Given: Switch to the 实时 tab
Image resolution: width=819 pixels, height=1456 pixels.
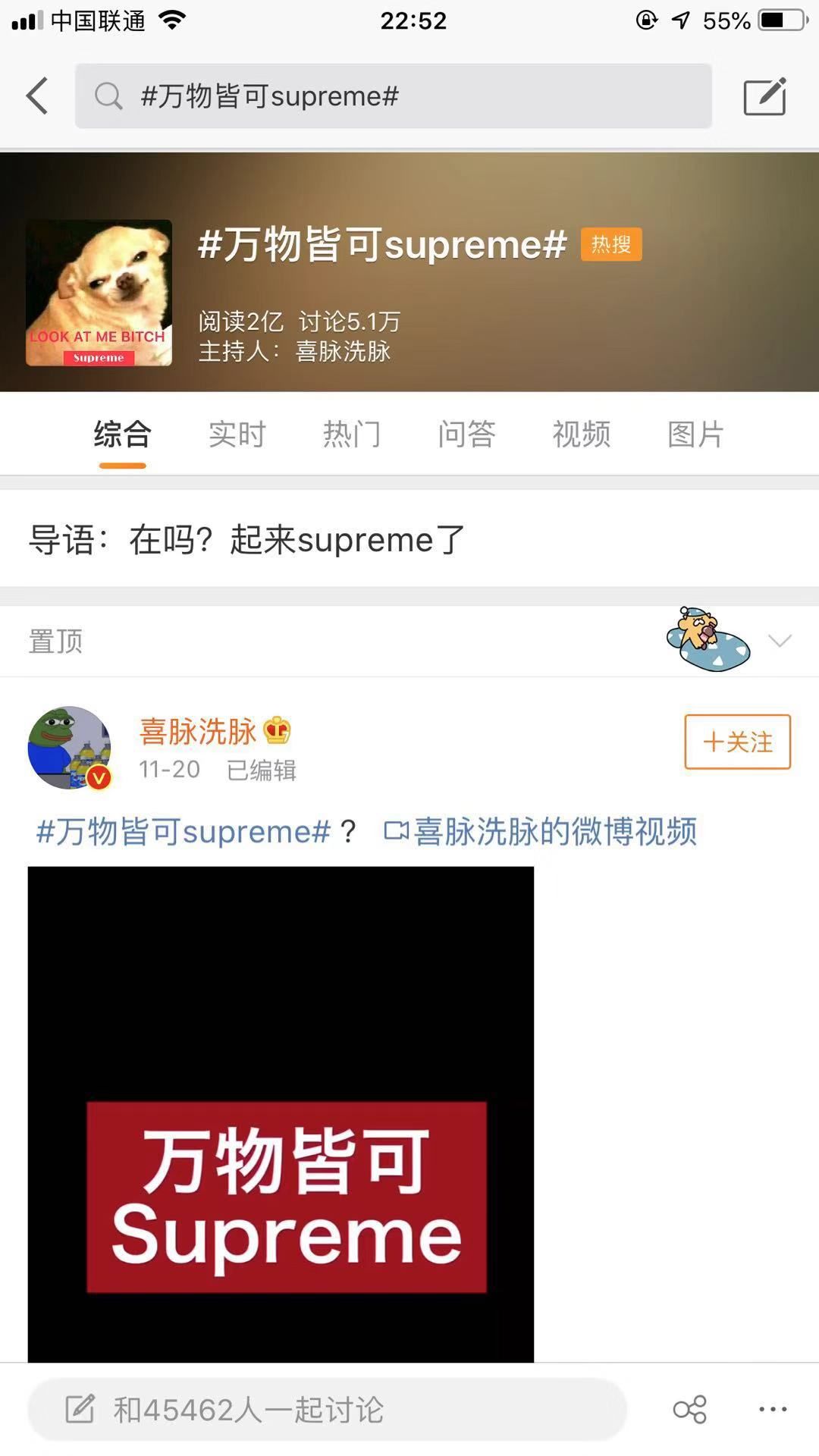Looking at the screenshot, I should [237, 435].
